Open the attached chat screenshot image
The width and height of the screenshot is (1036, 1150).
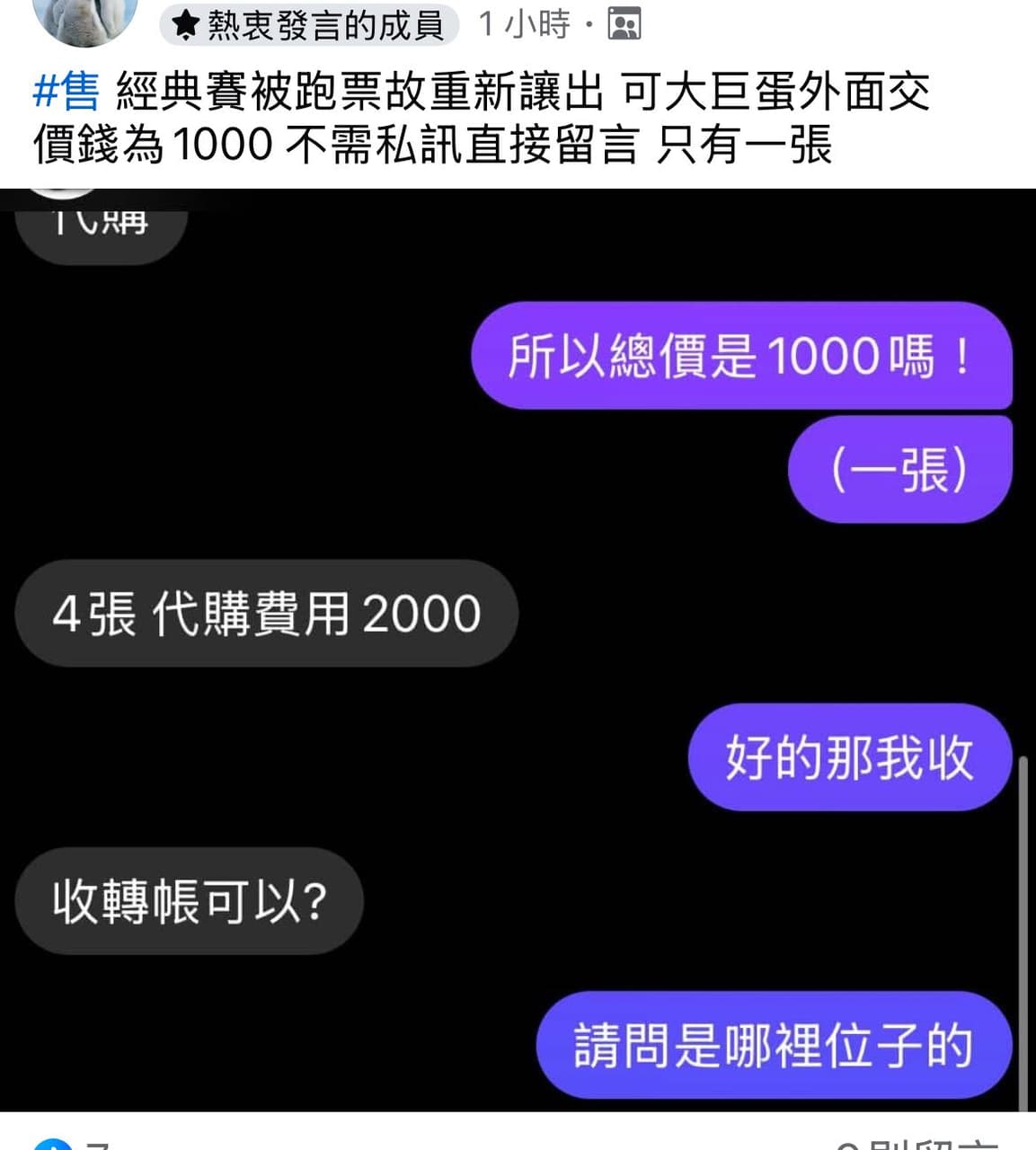[x=518, y=649]
